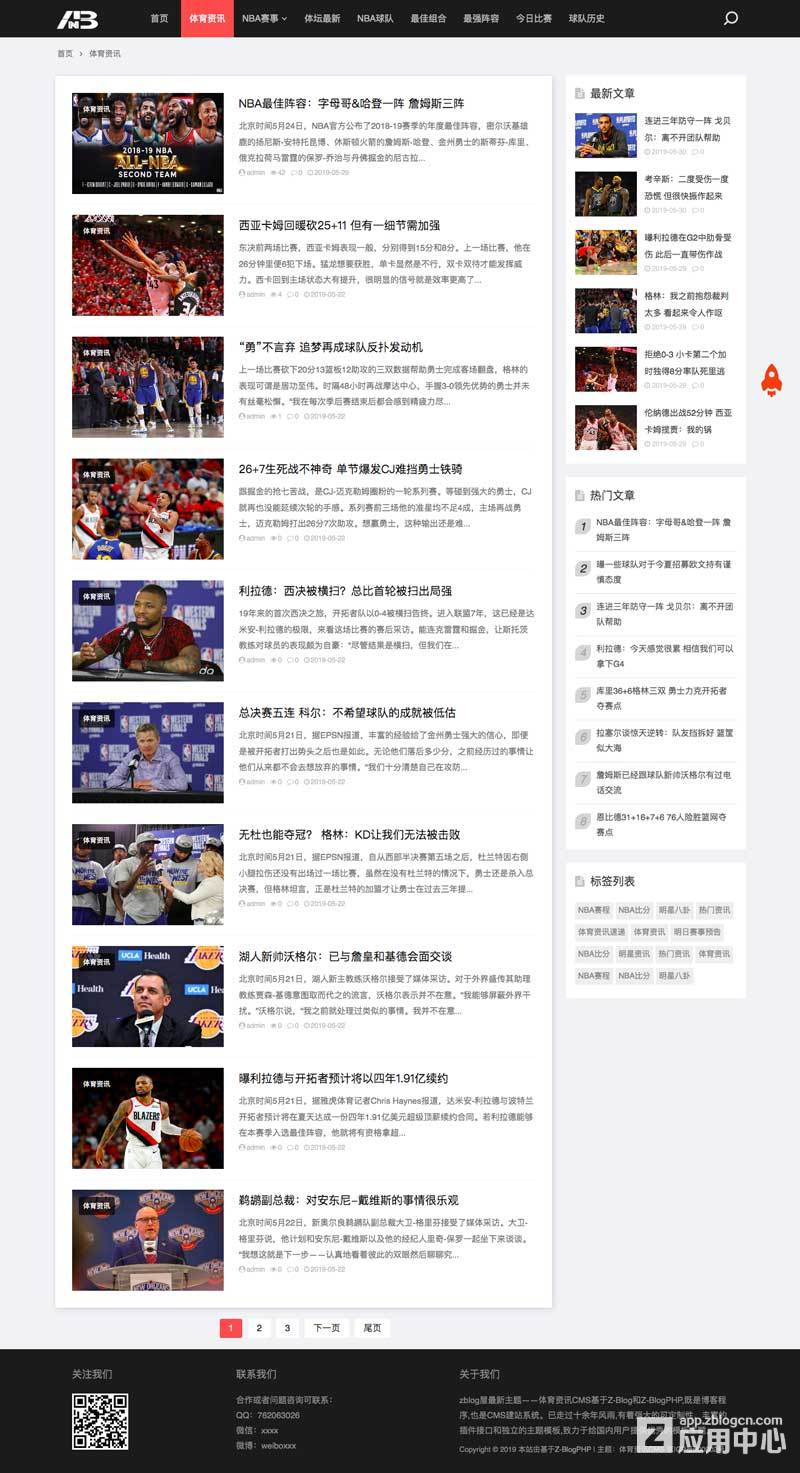Tap the 首页 breadcrumb link
Screen dimensions: 800x1473
(x=65, y=54)
